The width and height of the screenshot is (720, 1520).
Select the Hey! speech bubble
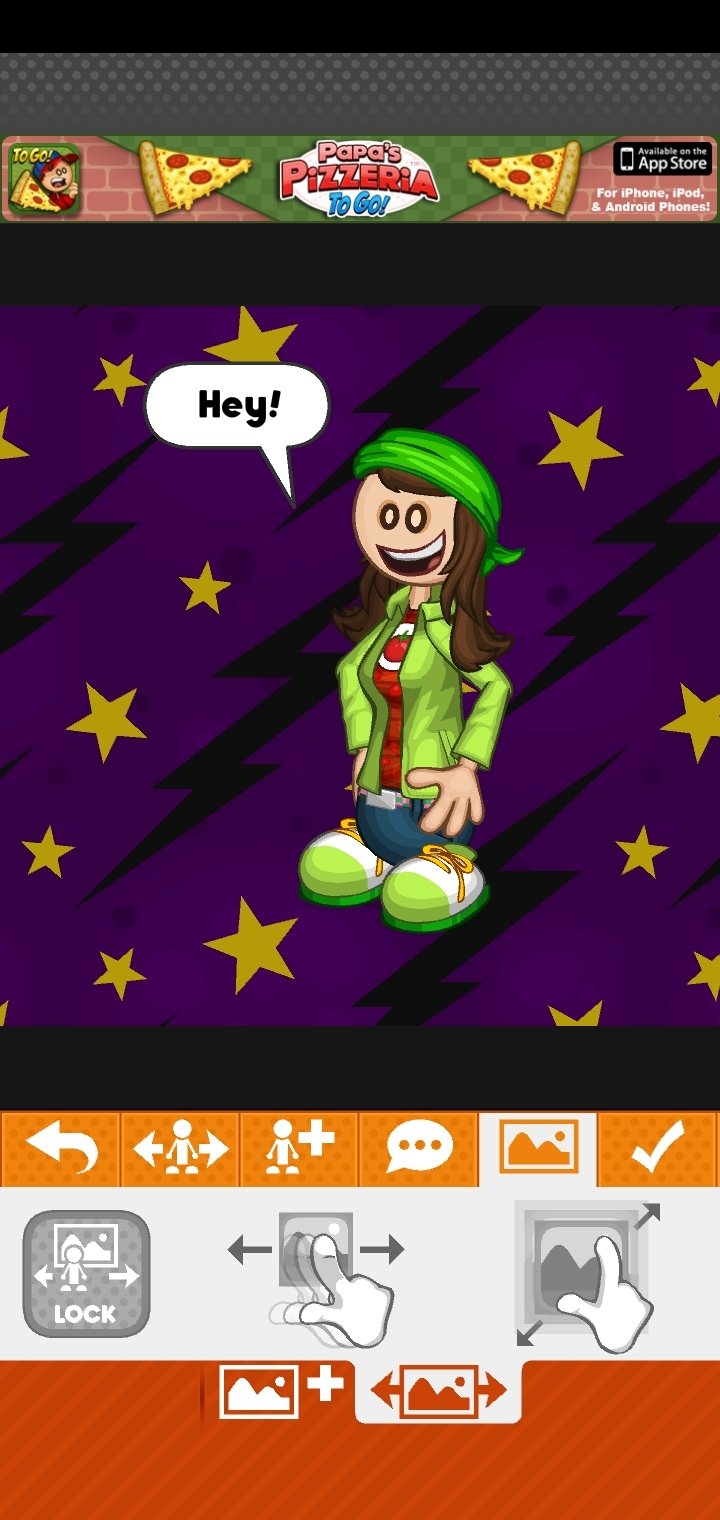pos(238,405)
